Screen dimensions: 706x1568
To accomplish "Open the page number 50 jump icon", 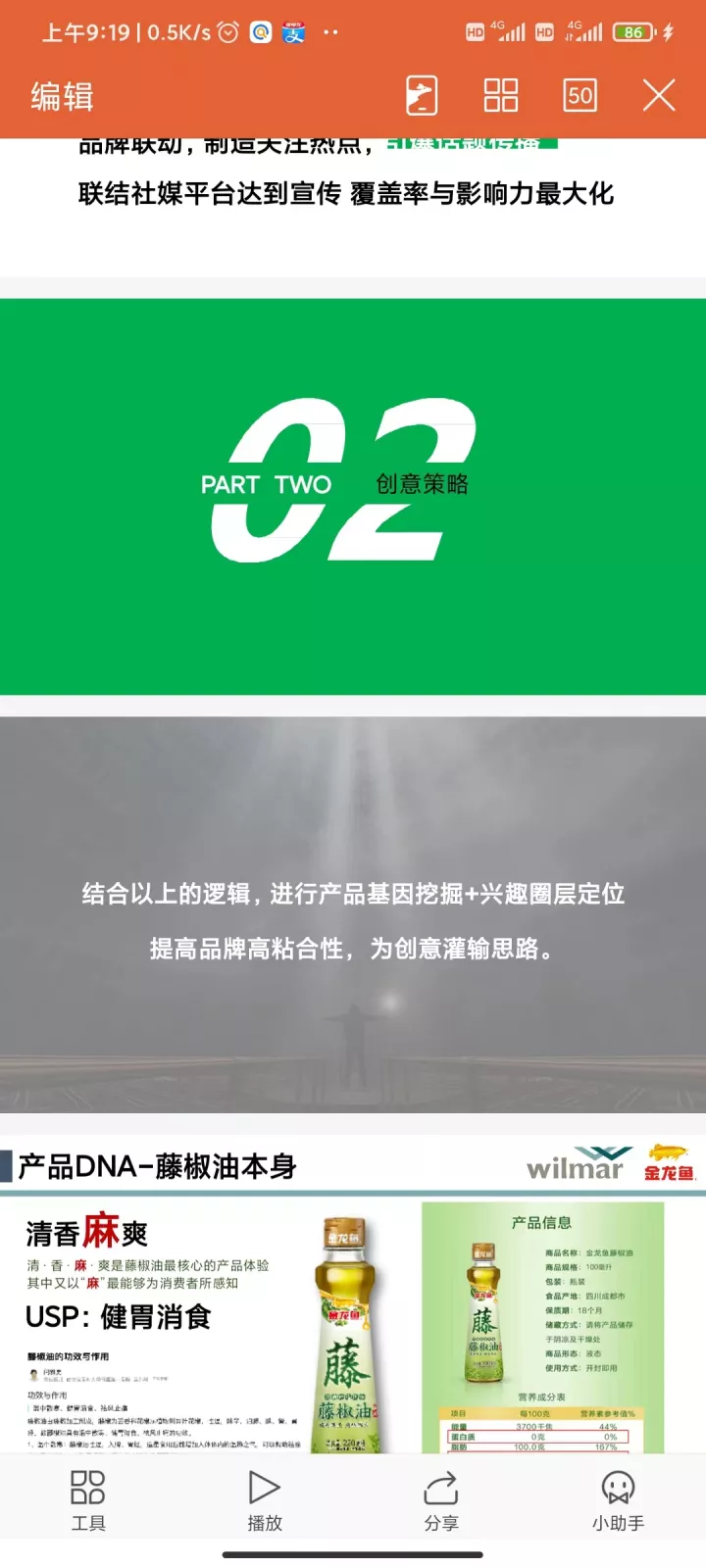I will point(580,96).
